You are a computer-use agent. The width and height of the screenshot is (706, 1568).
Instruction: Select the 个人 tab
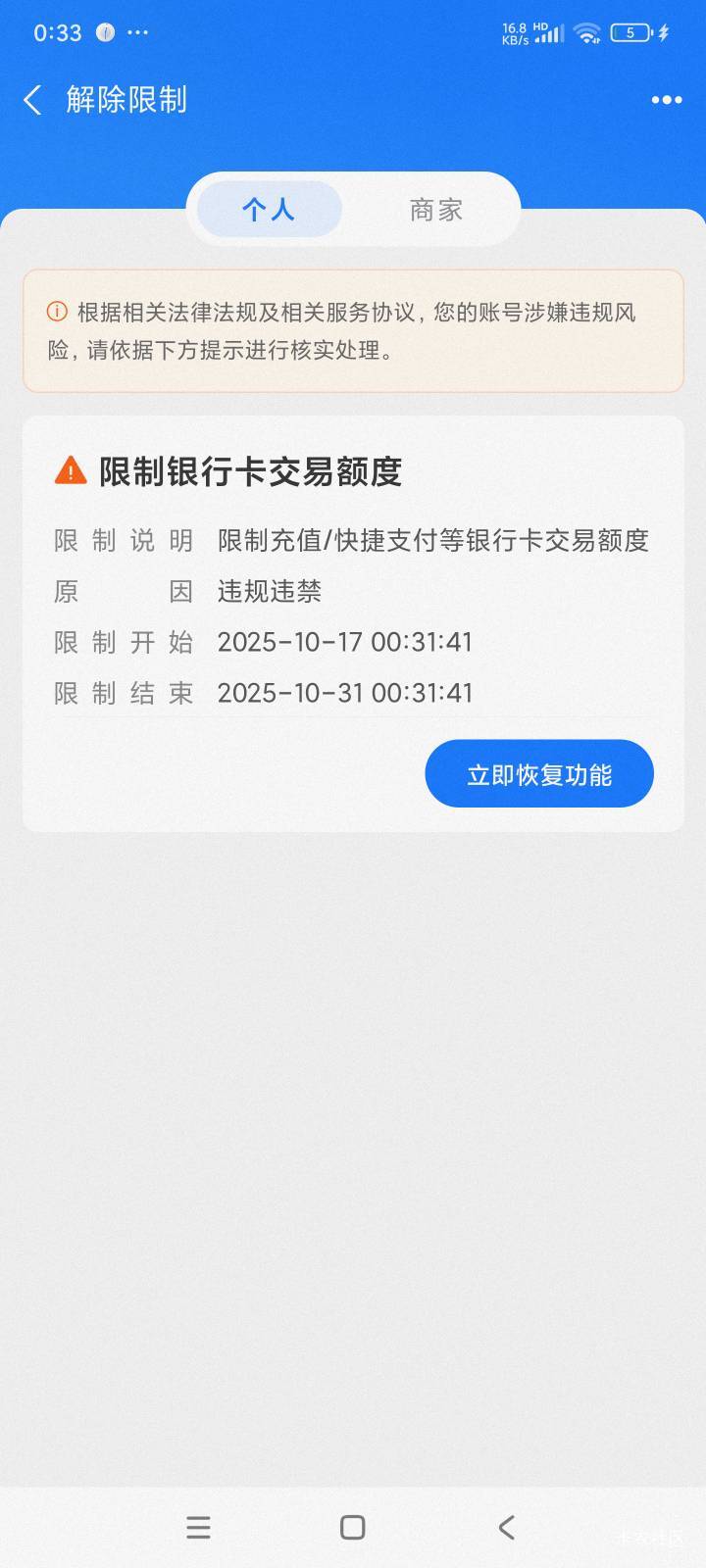(x=269, y=210)
